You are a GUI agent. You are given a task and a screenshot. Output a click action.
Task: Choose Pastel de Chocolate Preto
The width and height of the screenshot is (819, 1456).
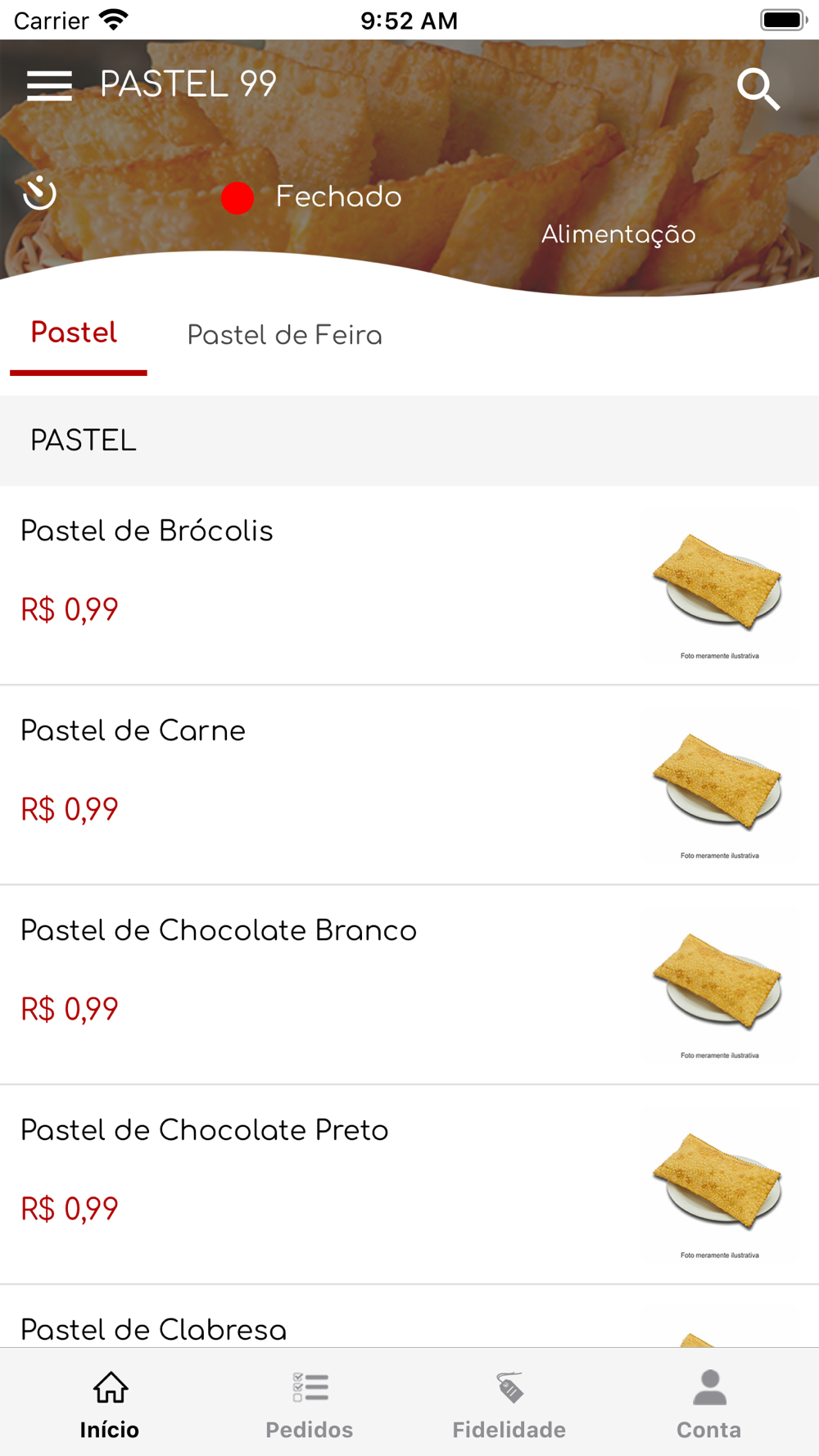coord(328,1184)
